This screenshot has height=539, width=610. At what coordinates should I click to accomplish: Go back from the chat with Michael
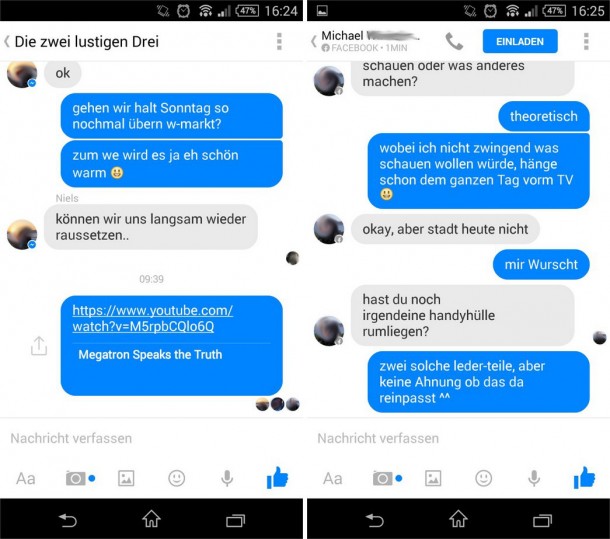click(x=314, y=41)
